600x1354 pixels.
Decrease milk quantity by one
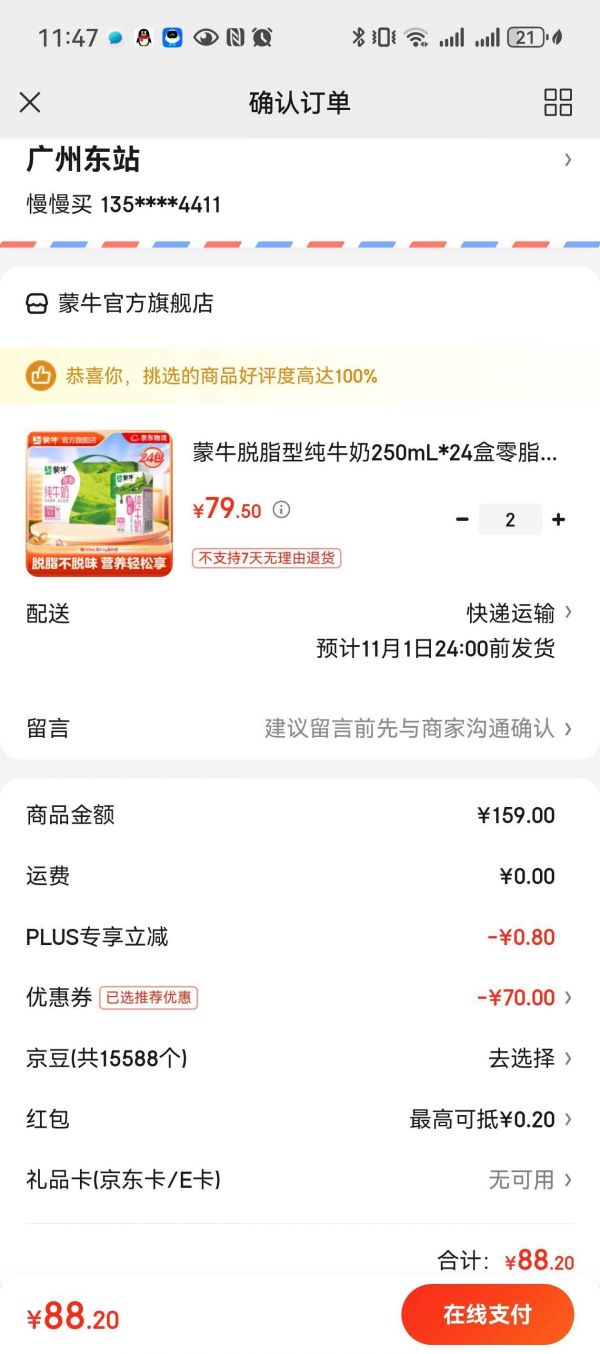462,520
